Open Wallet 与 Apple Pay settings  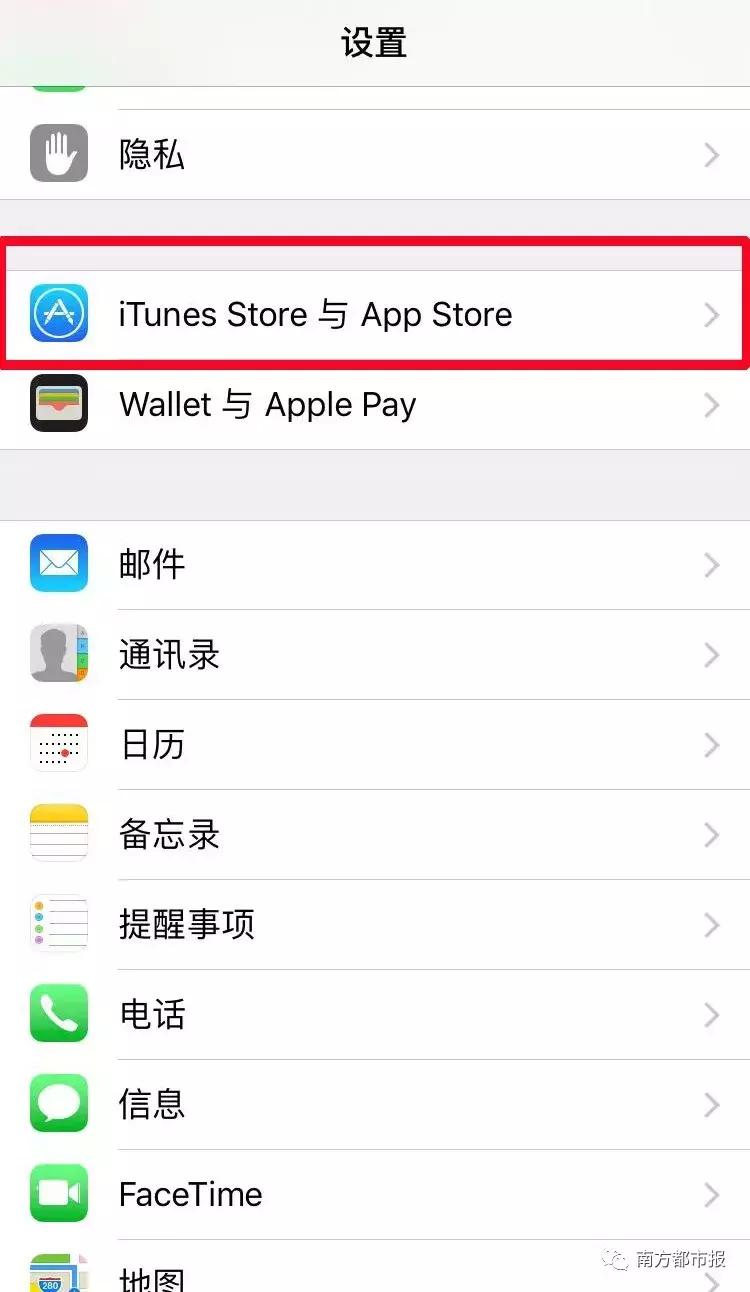click(x=375, y=405)
